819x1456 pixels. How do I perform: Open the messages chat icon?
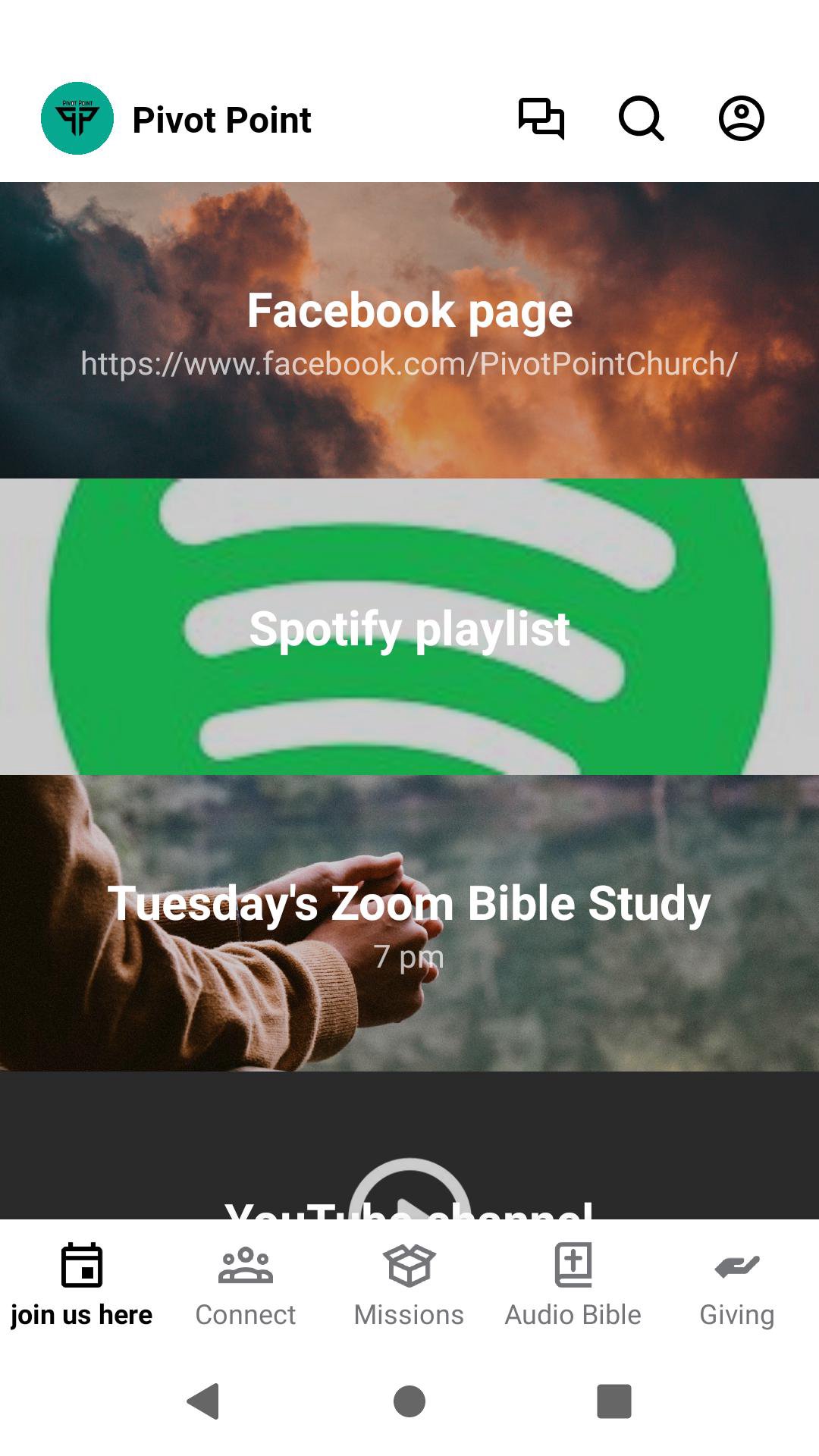[x=541, y=118]
